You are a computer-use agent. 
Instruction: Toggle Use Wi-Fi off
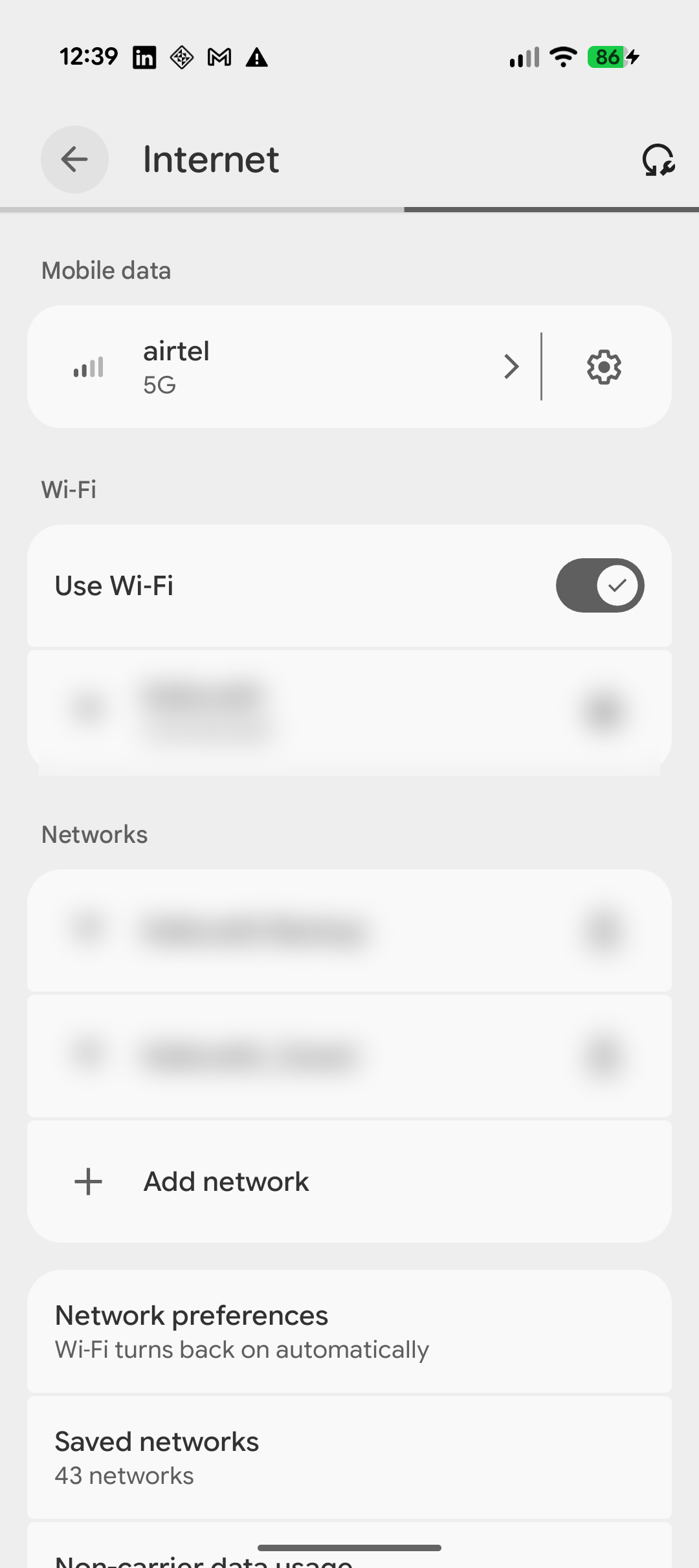600,585
